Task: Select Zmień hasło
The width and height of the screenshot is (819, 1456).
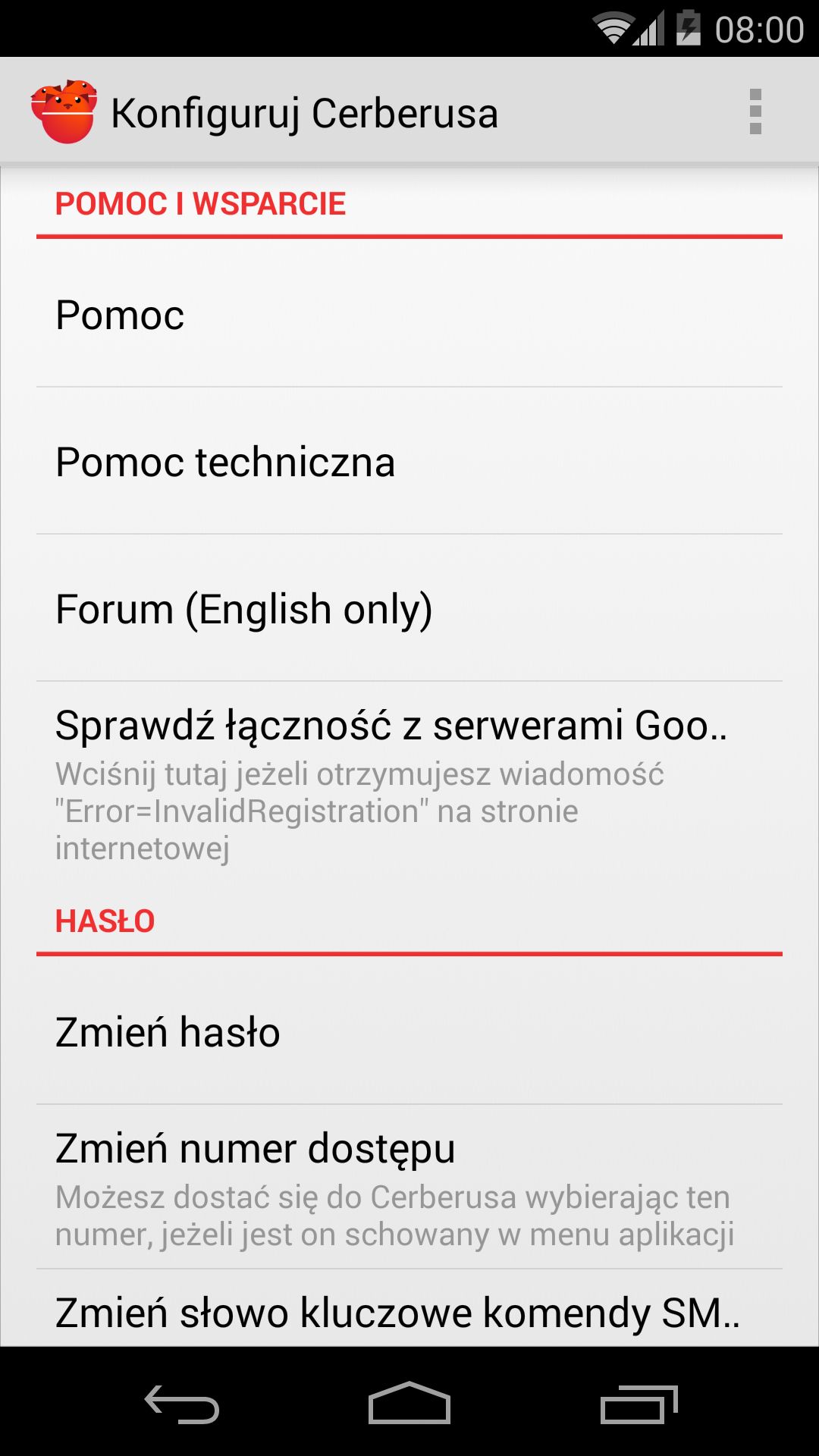Action: point(409,1031)
